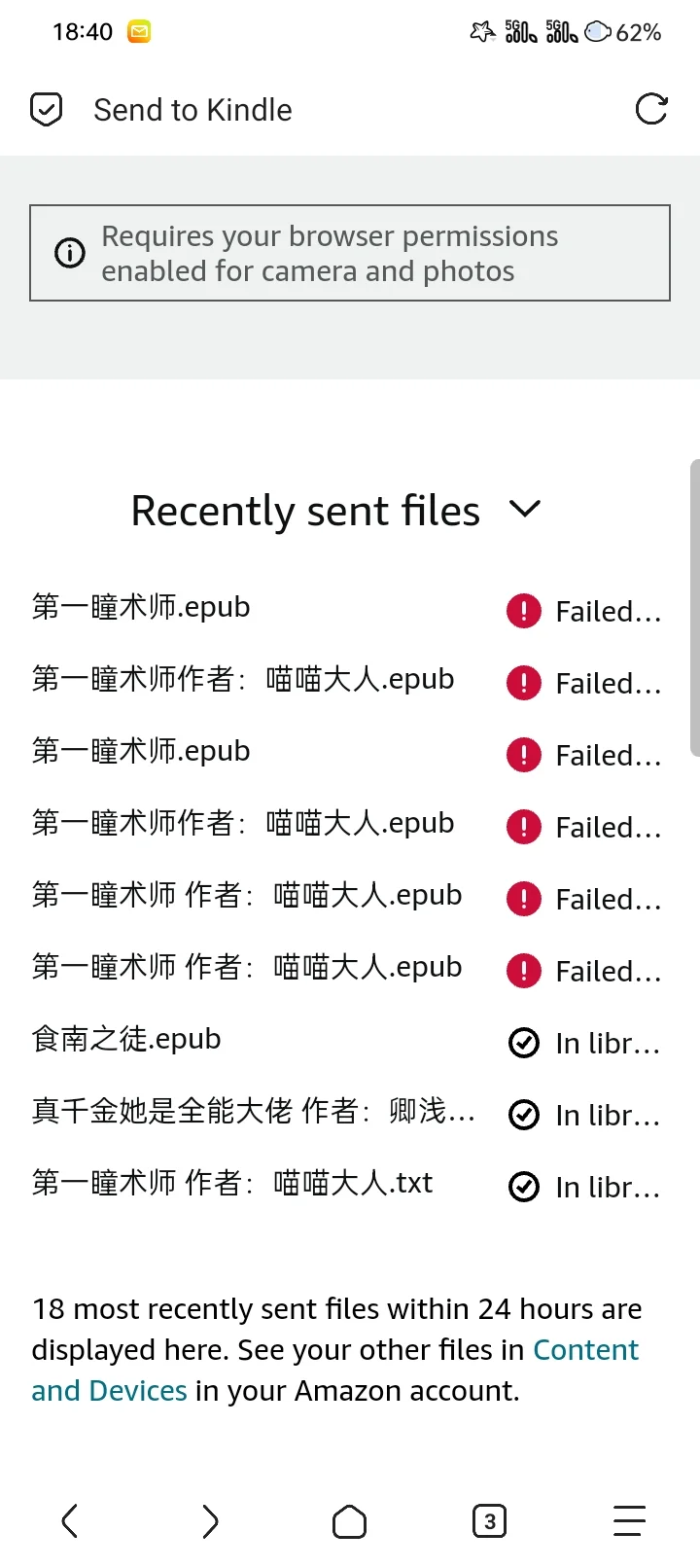Viewport: 700px width, 1568px height.
Task: Open the browser menu
Action: (629, 1521)
